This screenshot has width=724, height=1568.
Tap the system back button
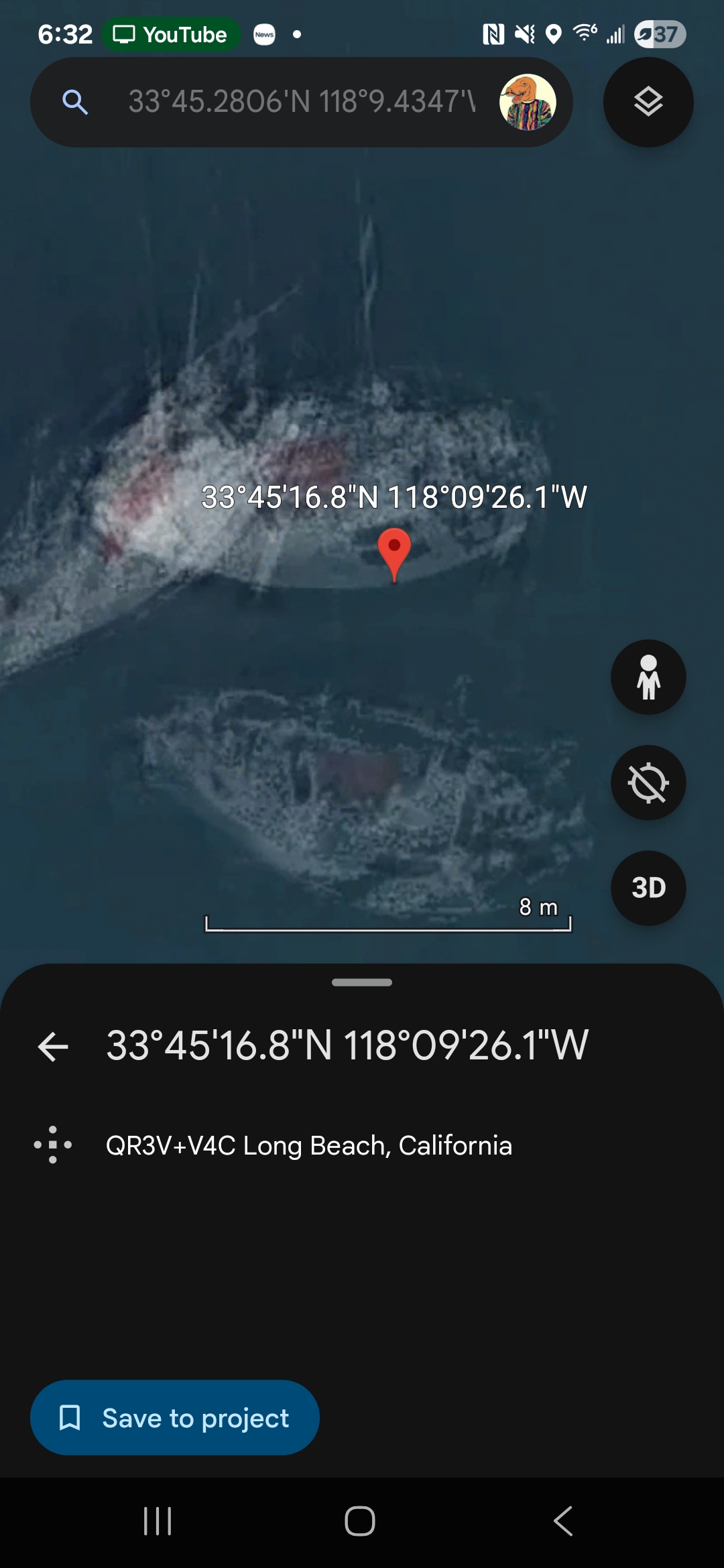563,1521
